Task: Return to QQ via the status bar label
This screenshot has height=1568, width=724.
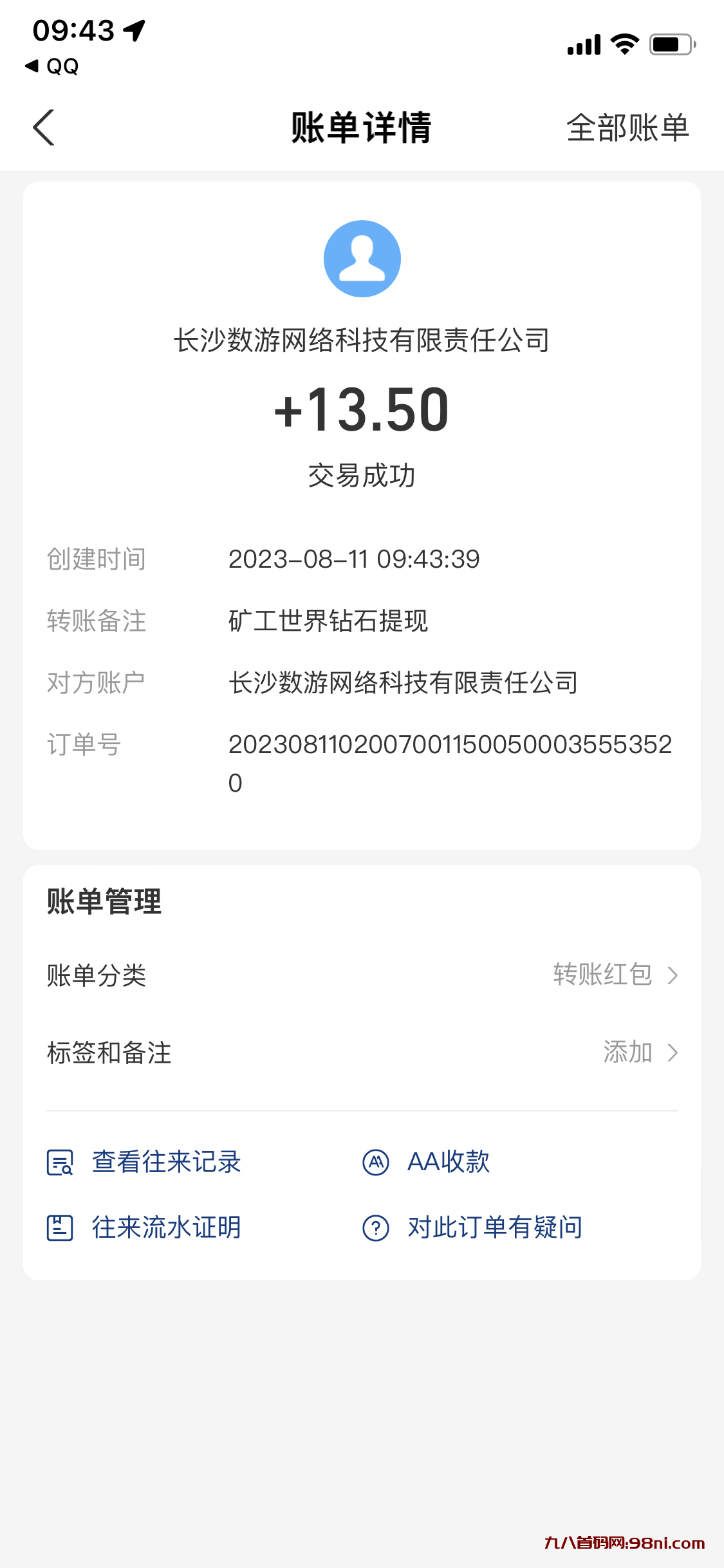Action: point(55,65)
